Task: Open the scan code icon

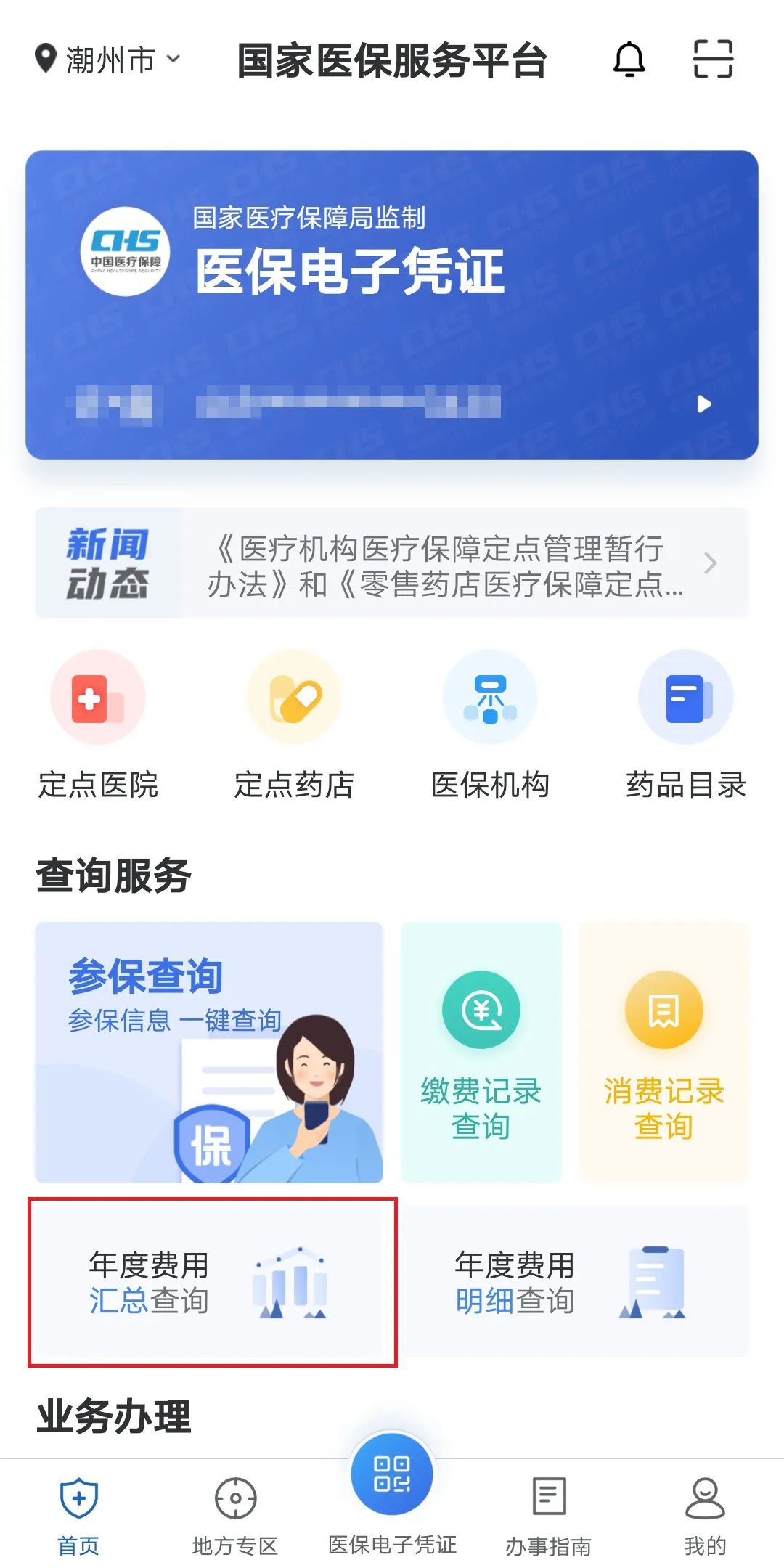Action: pos(713,60)
